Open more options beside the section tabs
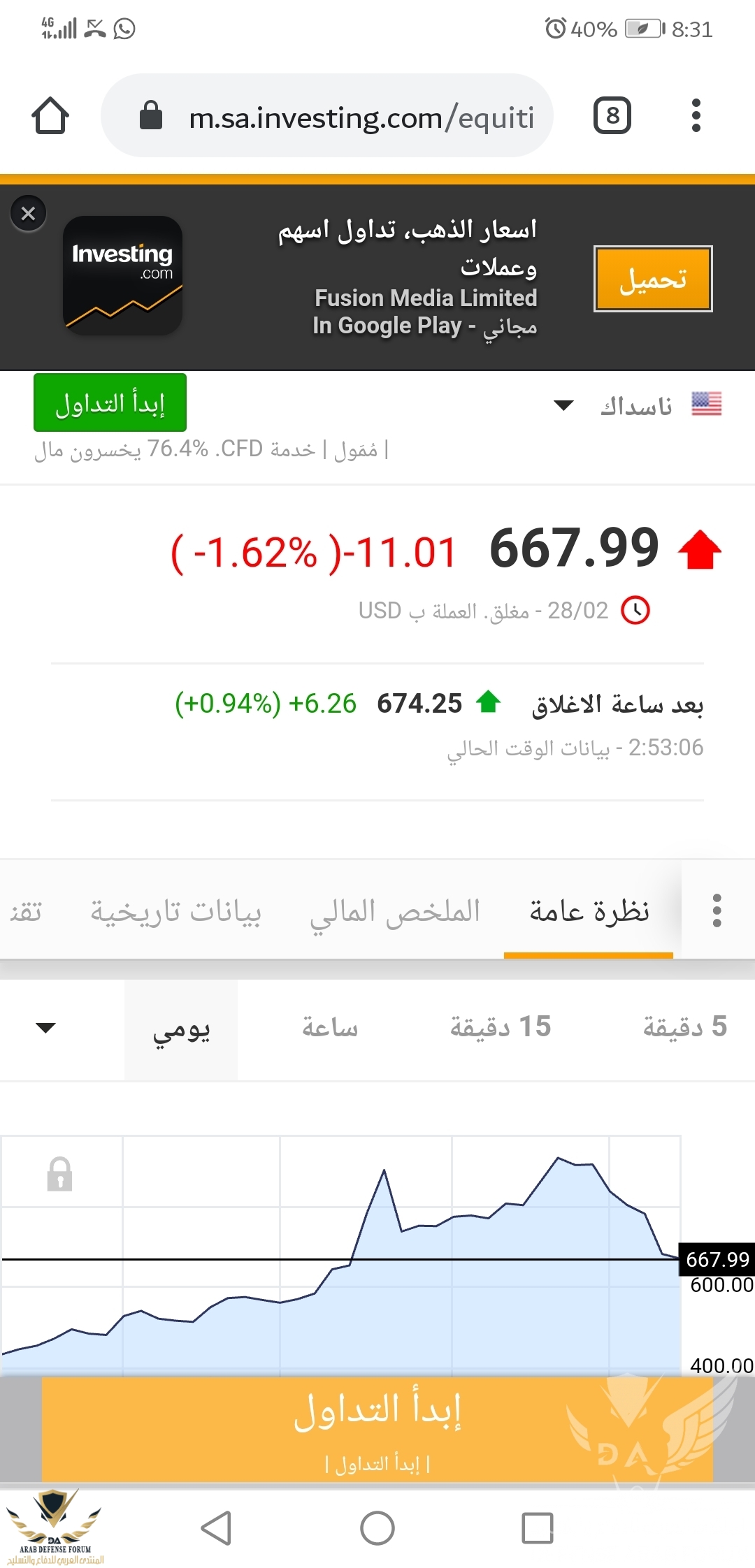Image resolution: width=755 pixels, height=1568 pixels. 717,910
